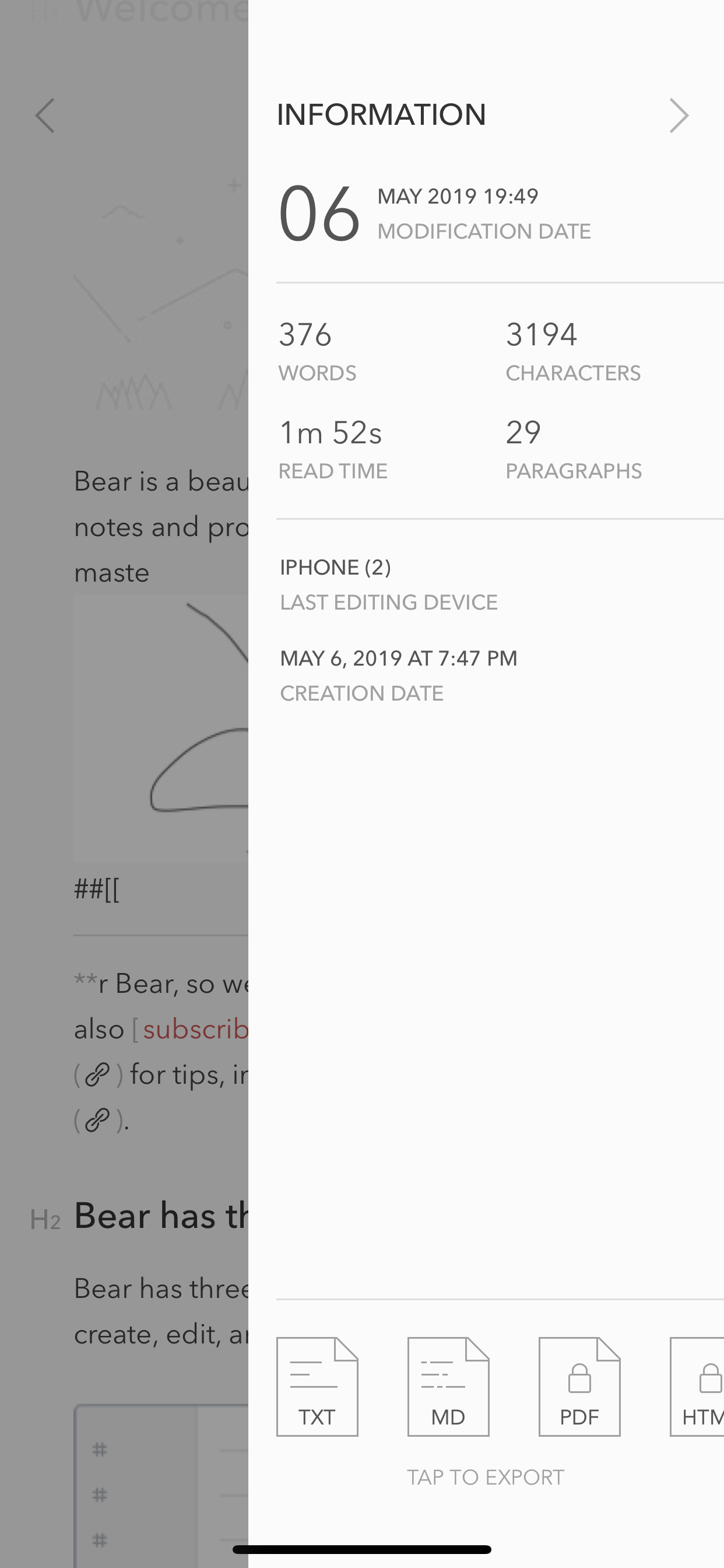Export the note as locked PDF

coord(579,1387)
